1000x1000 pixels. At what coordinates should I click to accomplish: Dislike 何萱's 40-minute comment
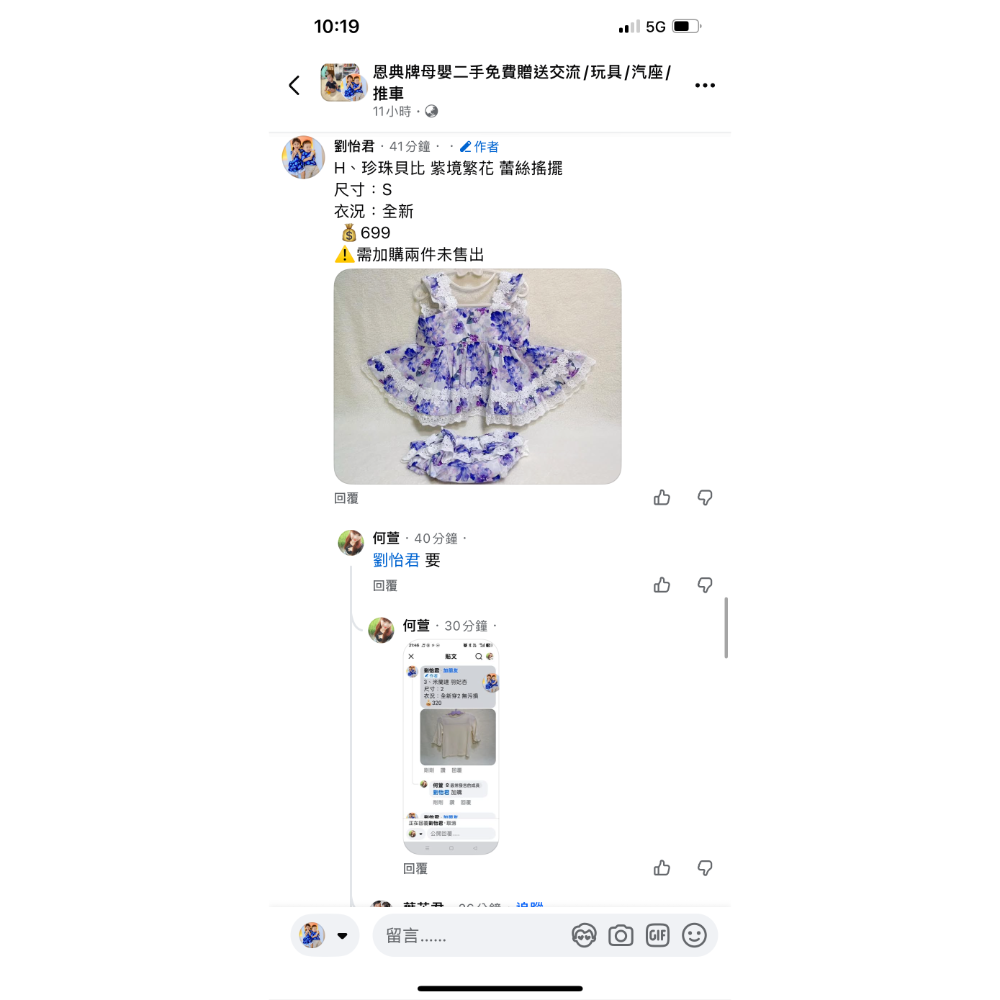coord(705,585)
